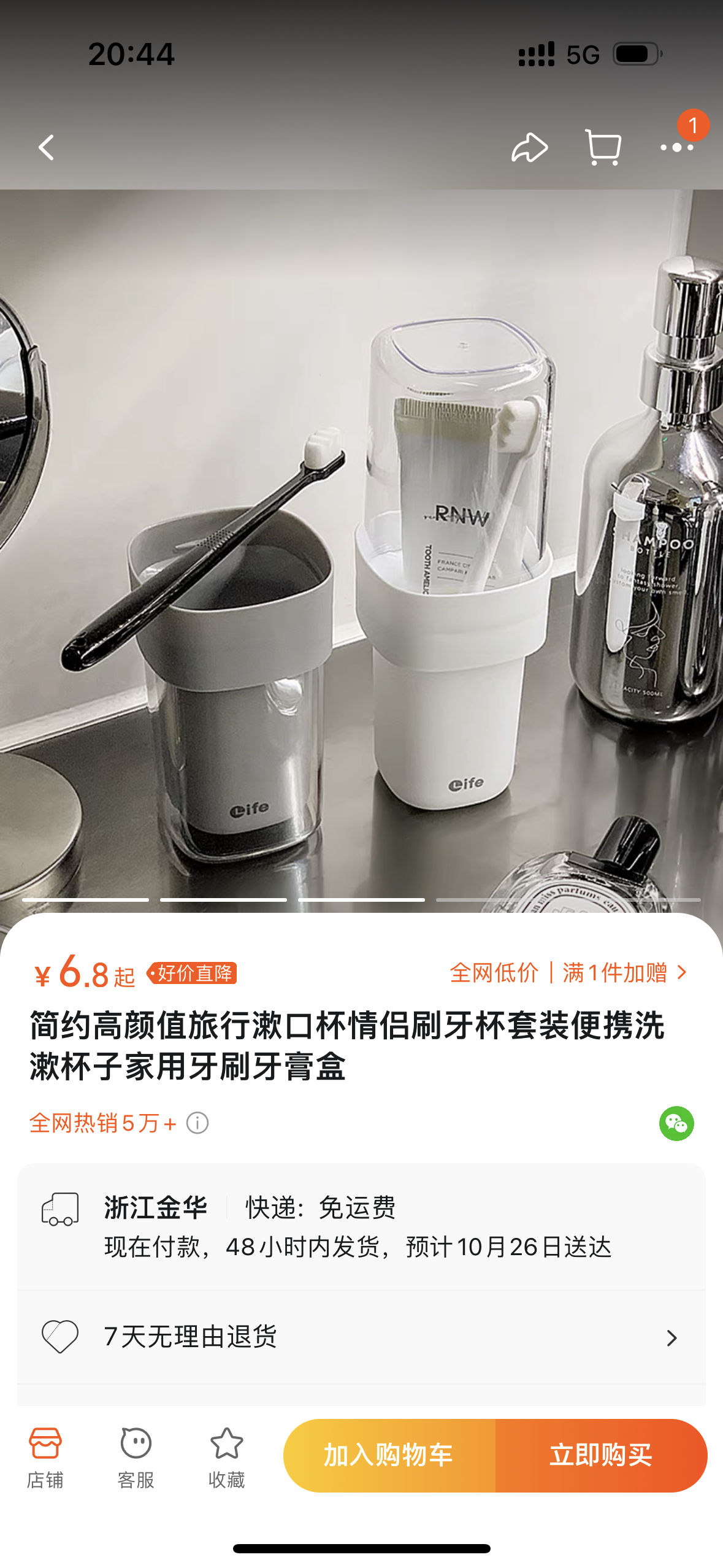The width and height of the screenshot is (723, 1568).
Task: Tap 加入购物车 to add to cart
Action: click(389, 1456)
